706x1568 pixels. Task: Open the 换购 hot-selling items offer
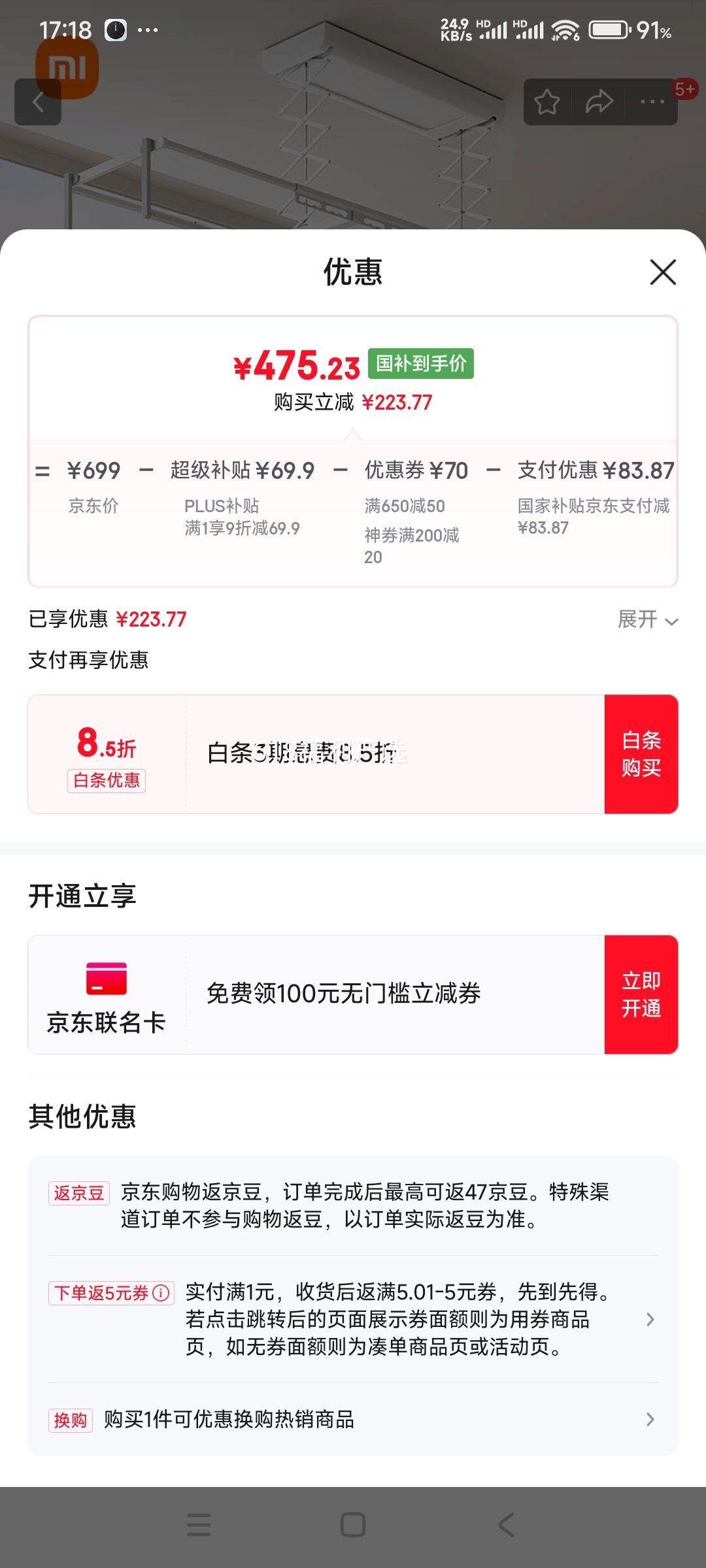pyautogui.click(x=353, y=1419)
